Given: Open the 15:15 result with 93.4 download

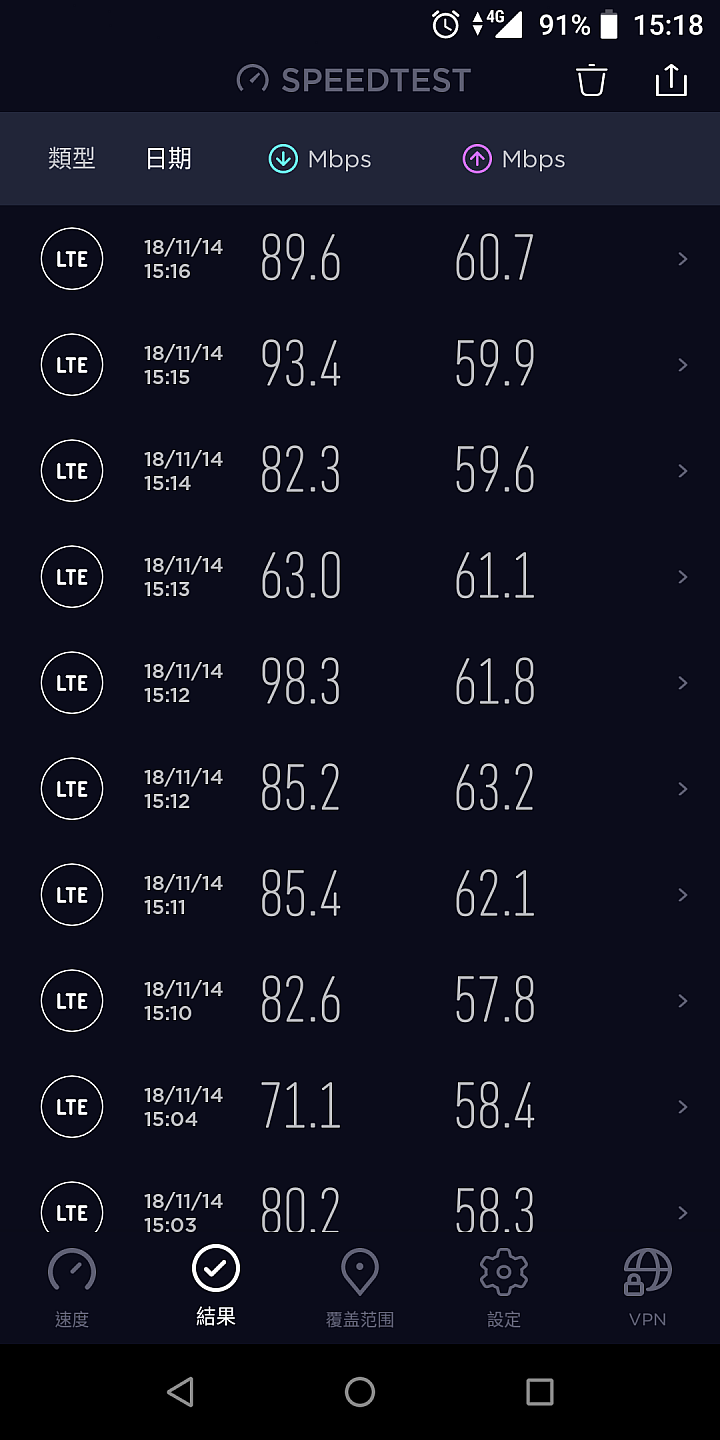Looking at the screenshot, I should (360, 365).
